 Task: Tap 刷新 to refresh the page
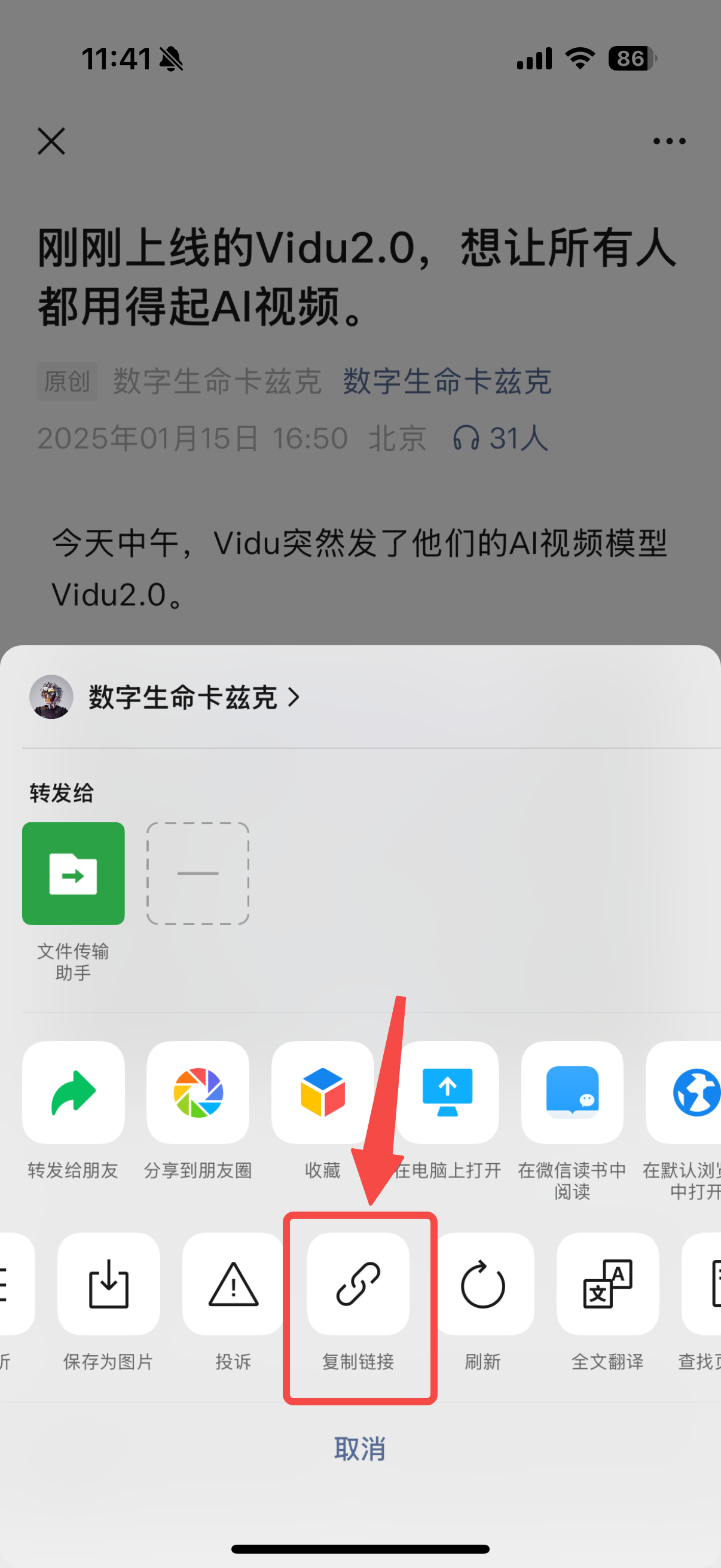483,1284
